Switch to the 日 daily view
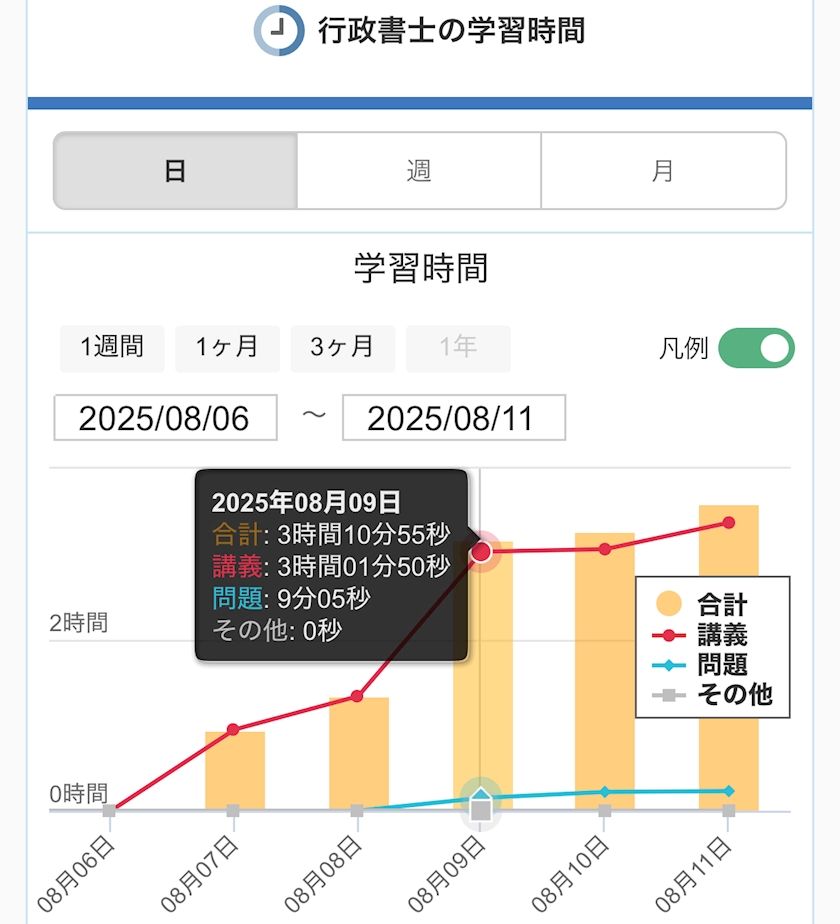Viewport: 840px width, 924px height. coord(175,171)
